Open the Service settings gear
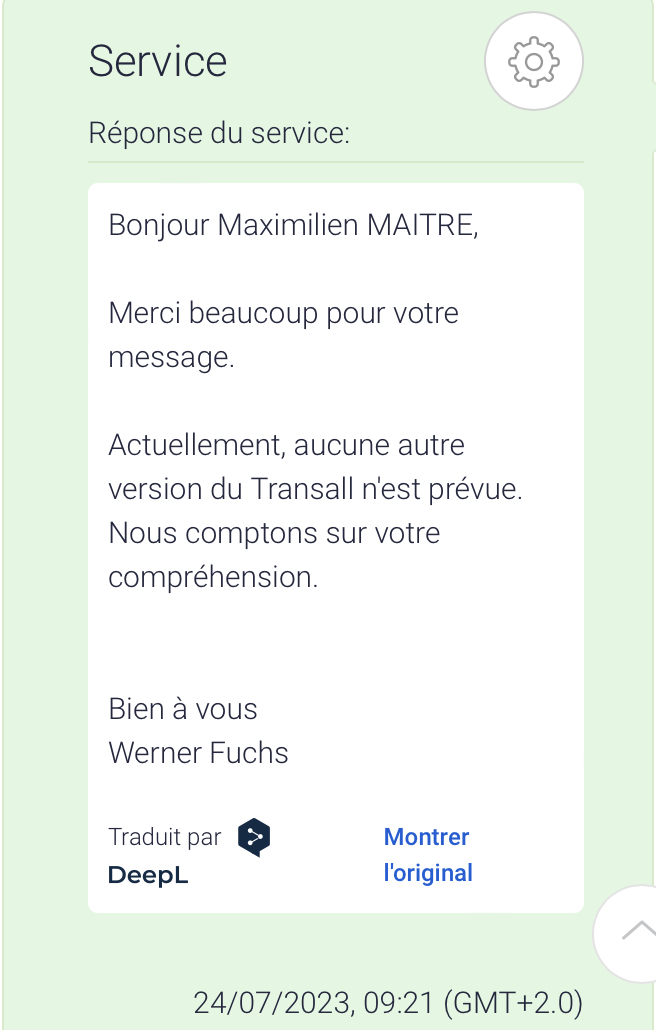 click(534, 62)
